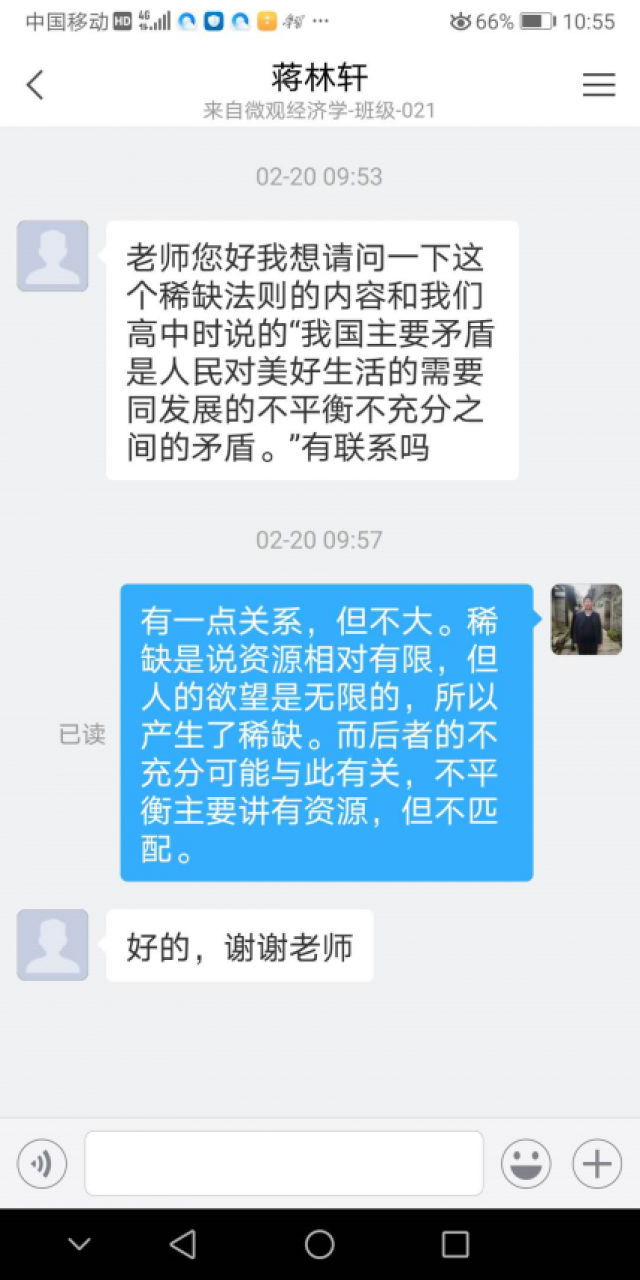Screen dimensions: 640x1280
Task: Open recent apps from navigation bar
Action: point(455,1244)
